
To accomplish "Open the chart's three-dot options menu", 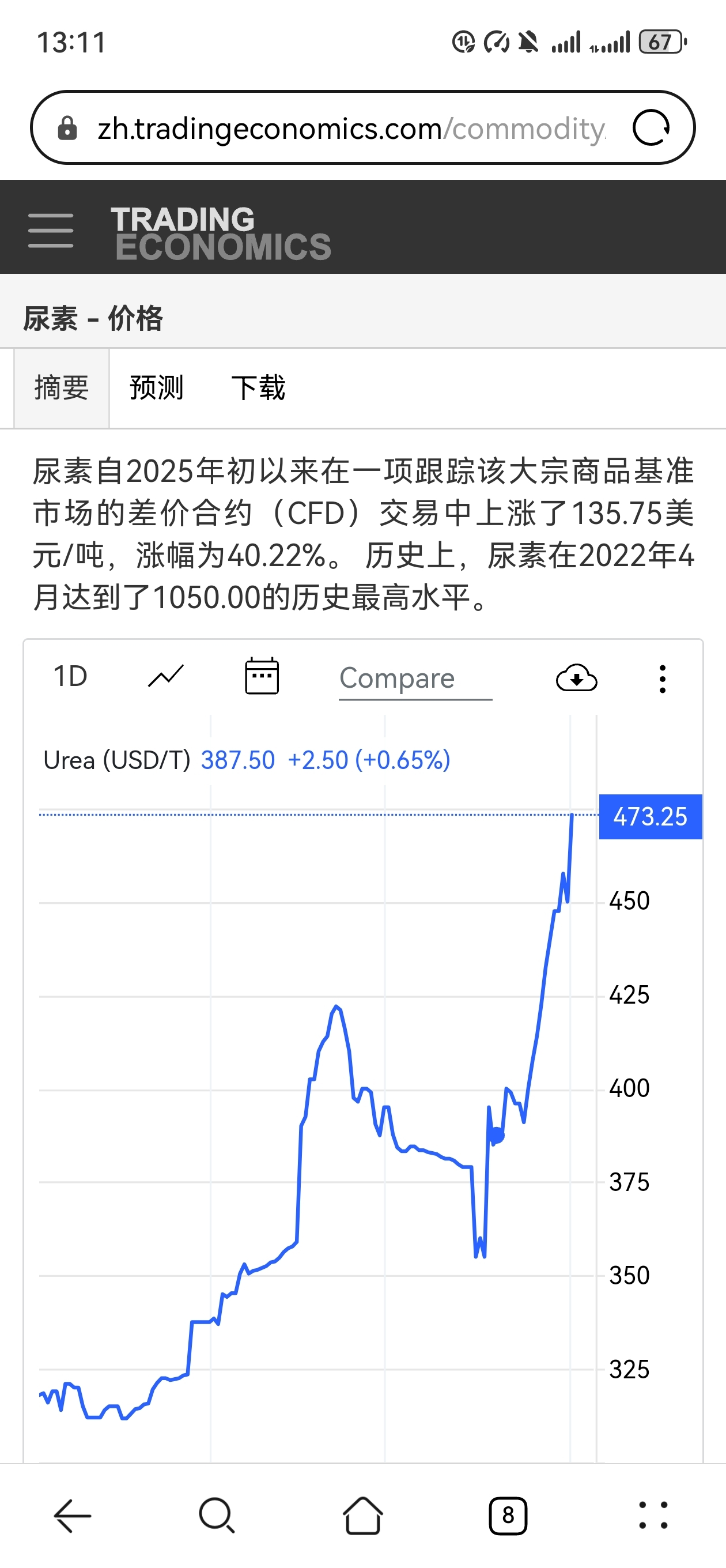I will (x=662, y=679).
